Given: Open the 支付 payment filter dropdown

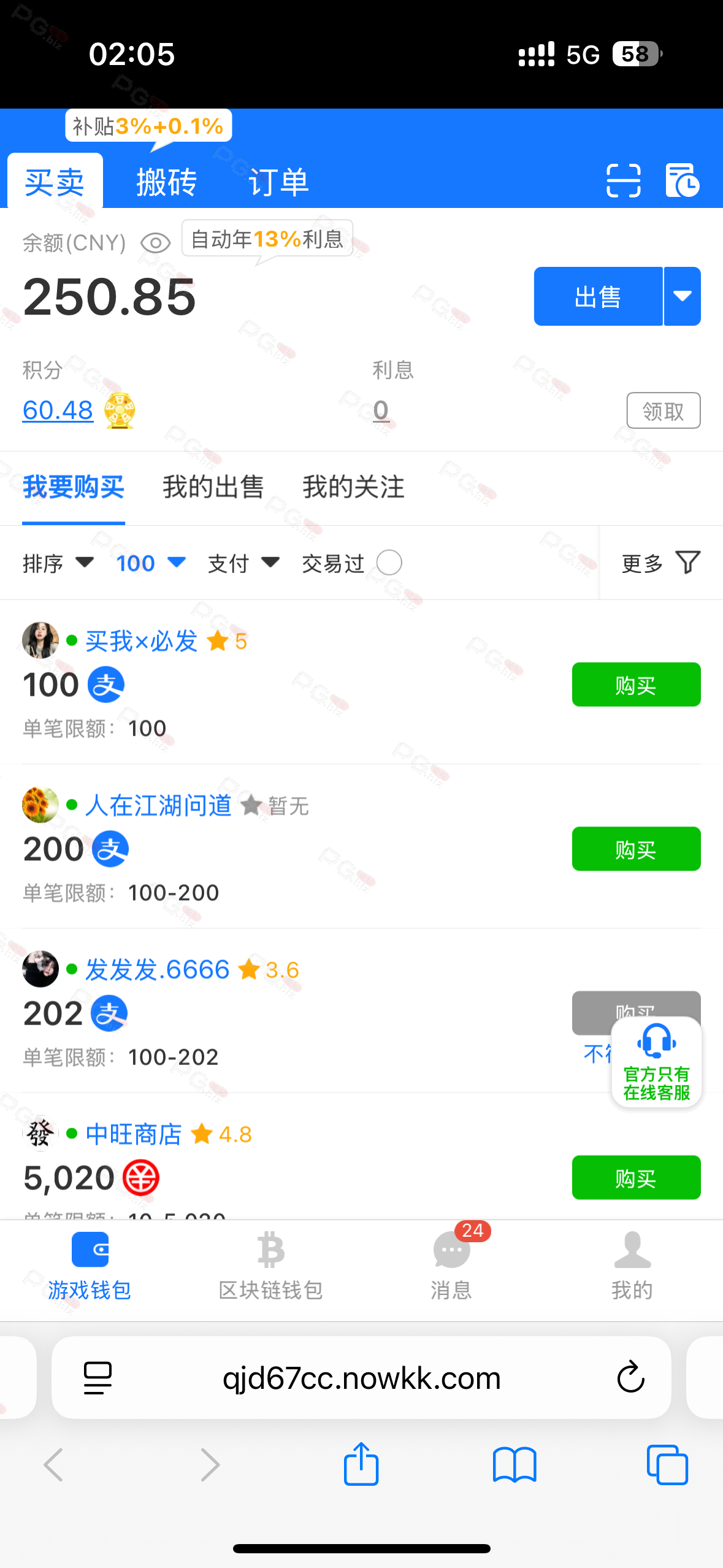Looking at the screenshot, I should 244,563.
